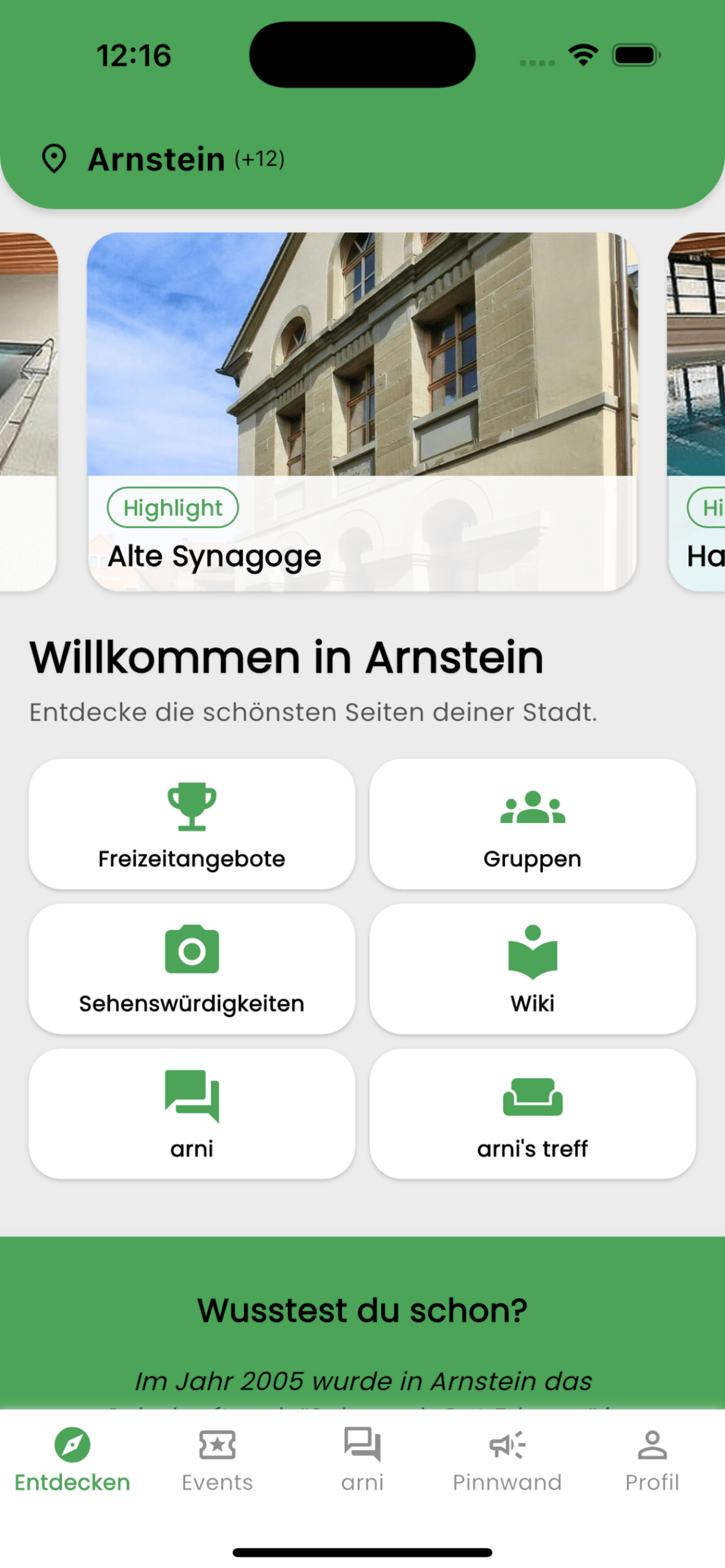Open the Alte Synagoge highlight card
Image resolution: width=725 pixels, height=1568 pixels.
tap(362, 410)
